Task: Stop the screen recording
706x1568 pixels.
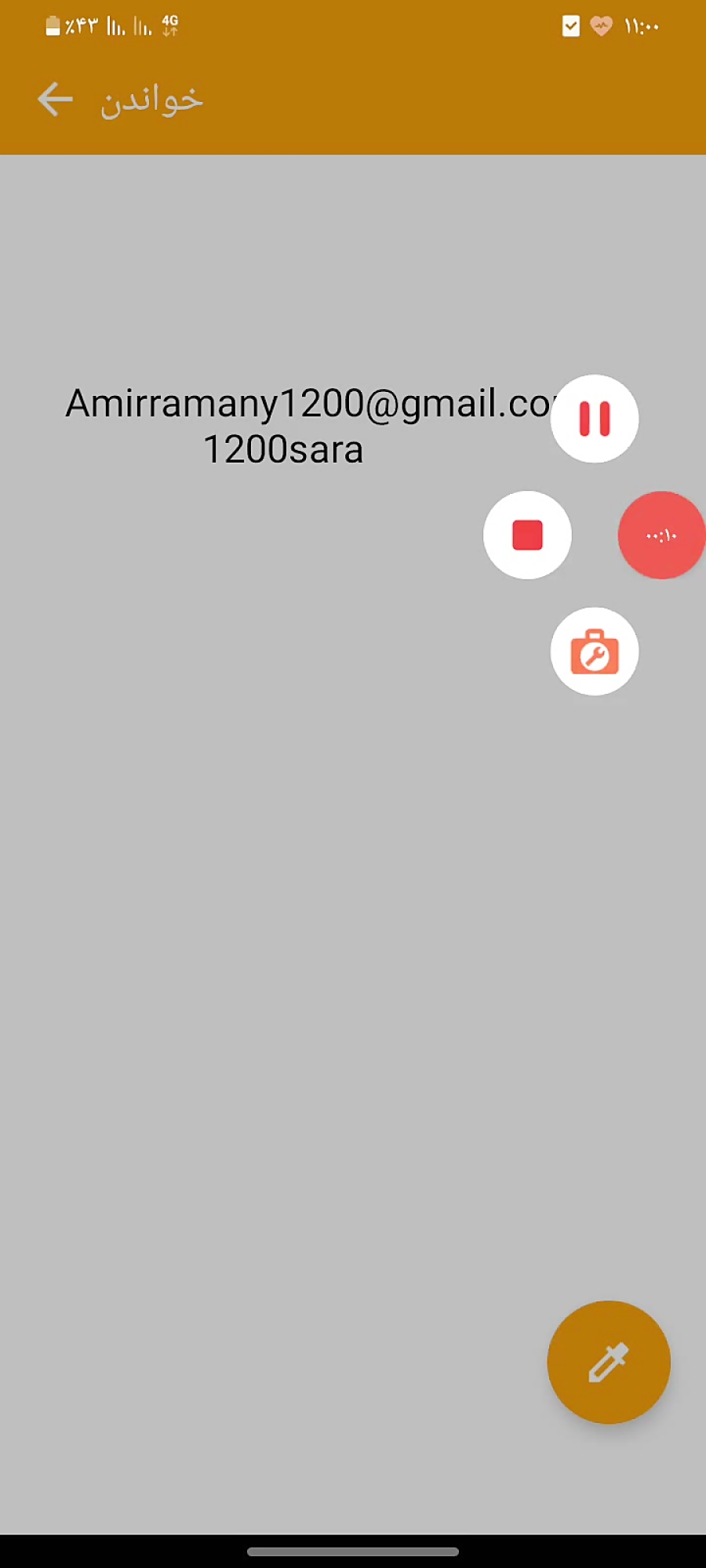Action: coord(527,535)
